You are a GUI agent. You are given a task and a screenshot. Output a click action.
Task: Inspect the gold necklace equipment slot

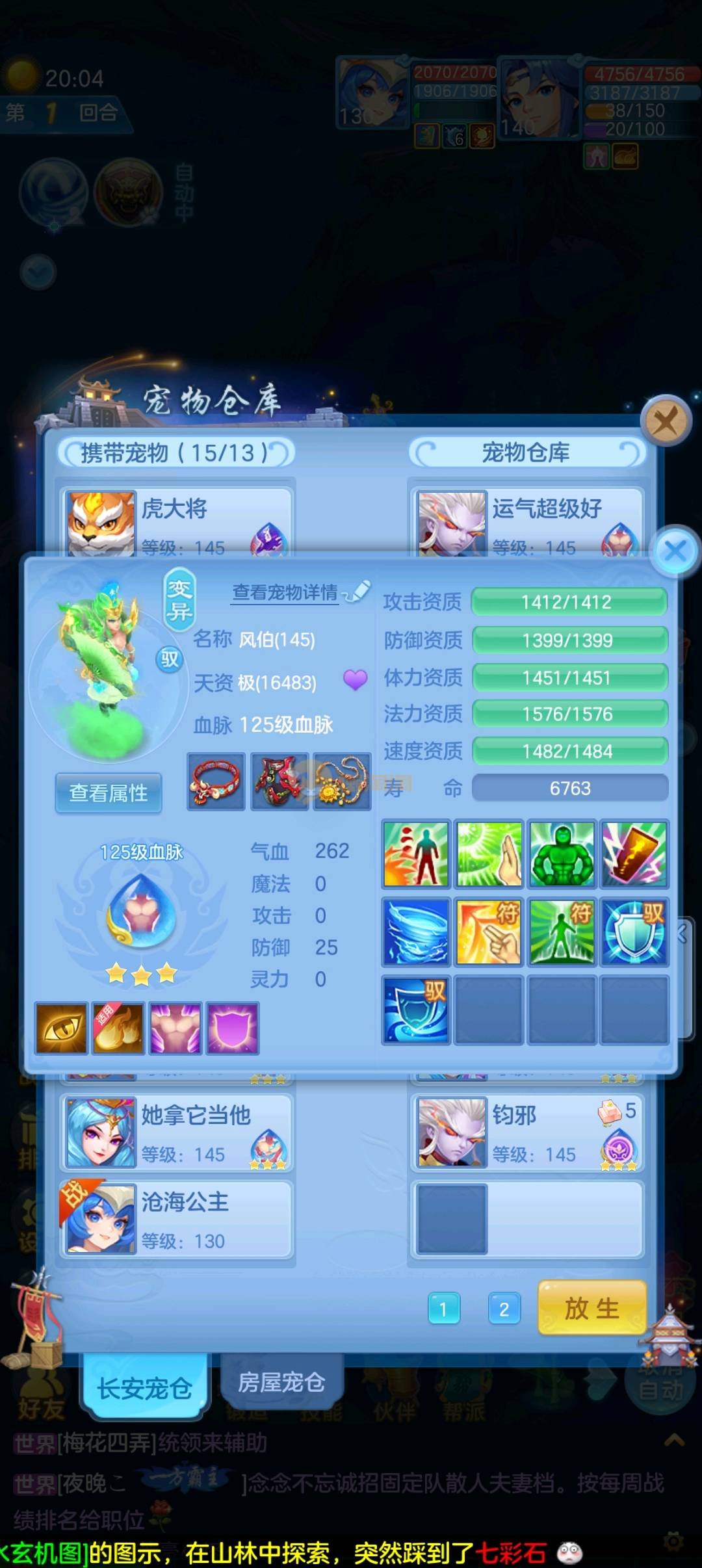click(342, 781)
